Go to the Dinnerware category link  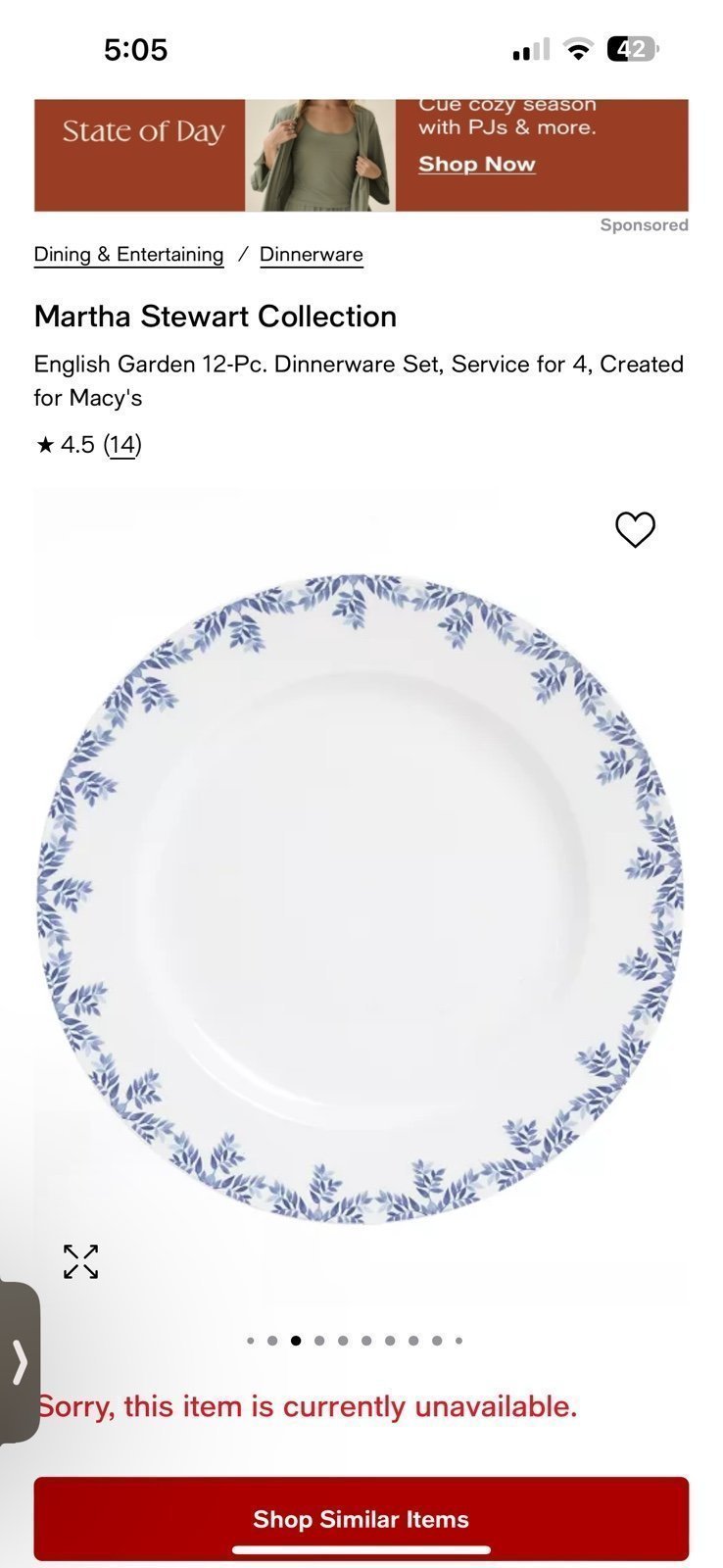[x=312, y=255]
